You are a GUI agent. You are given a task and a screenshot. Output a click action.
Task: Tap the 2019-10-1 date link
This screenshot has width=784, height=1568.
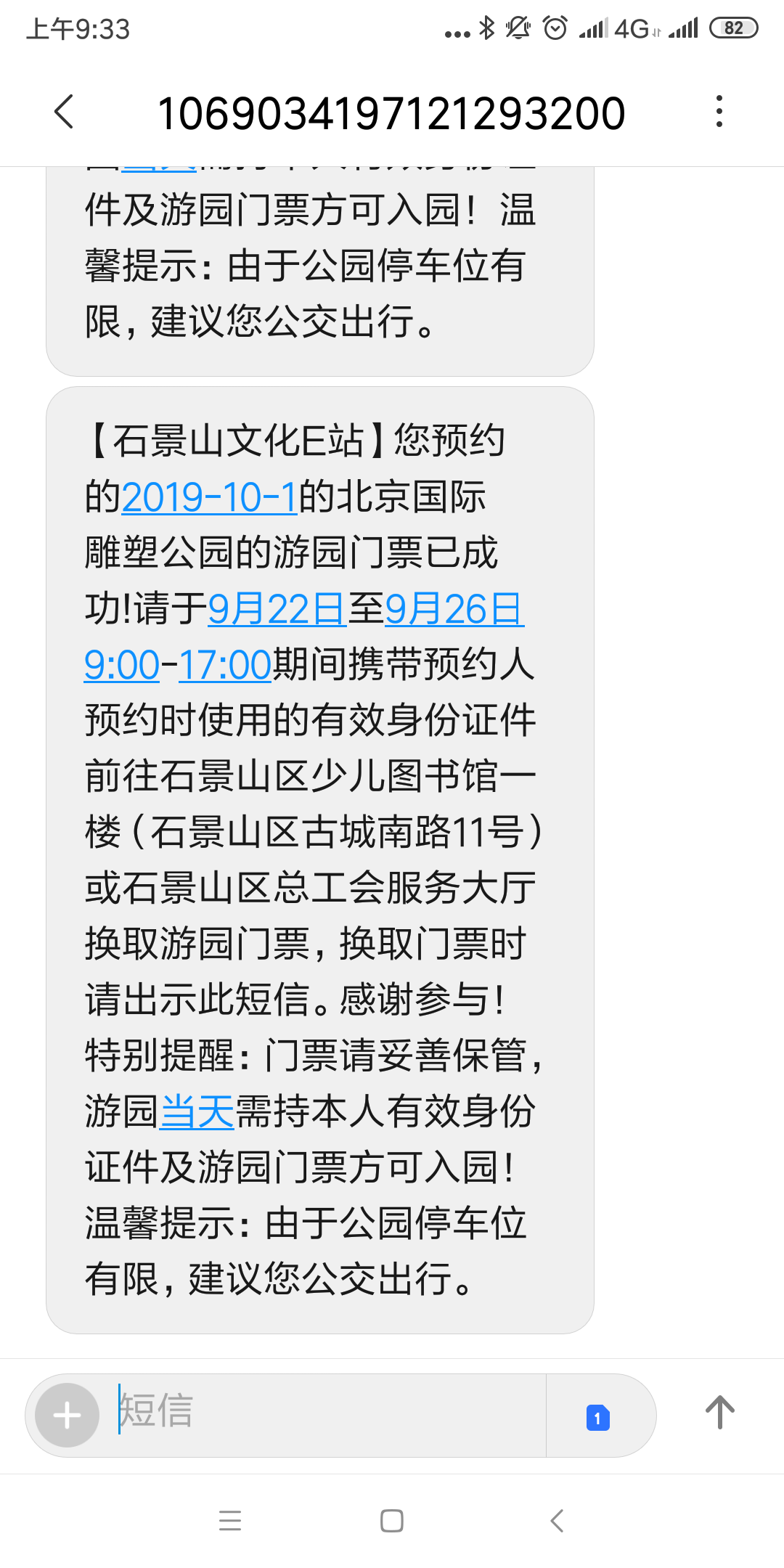point(209,498)
